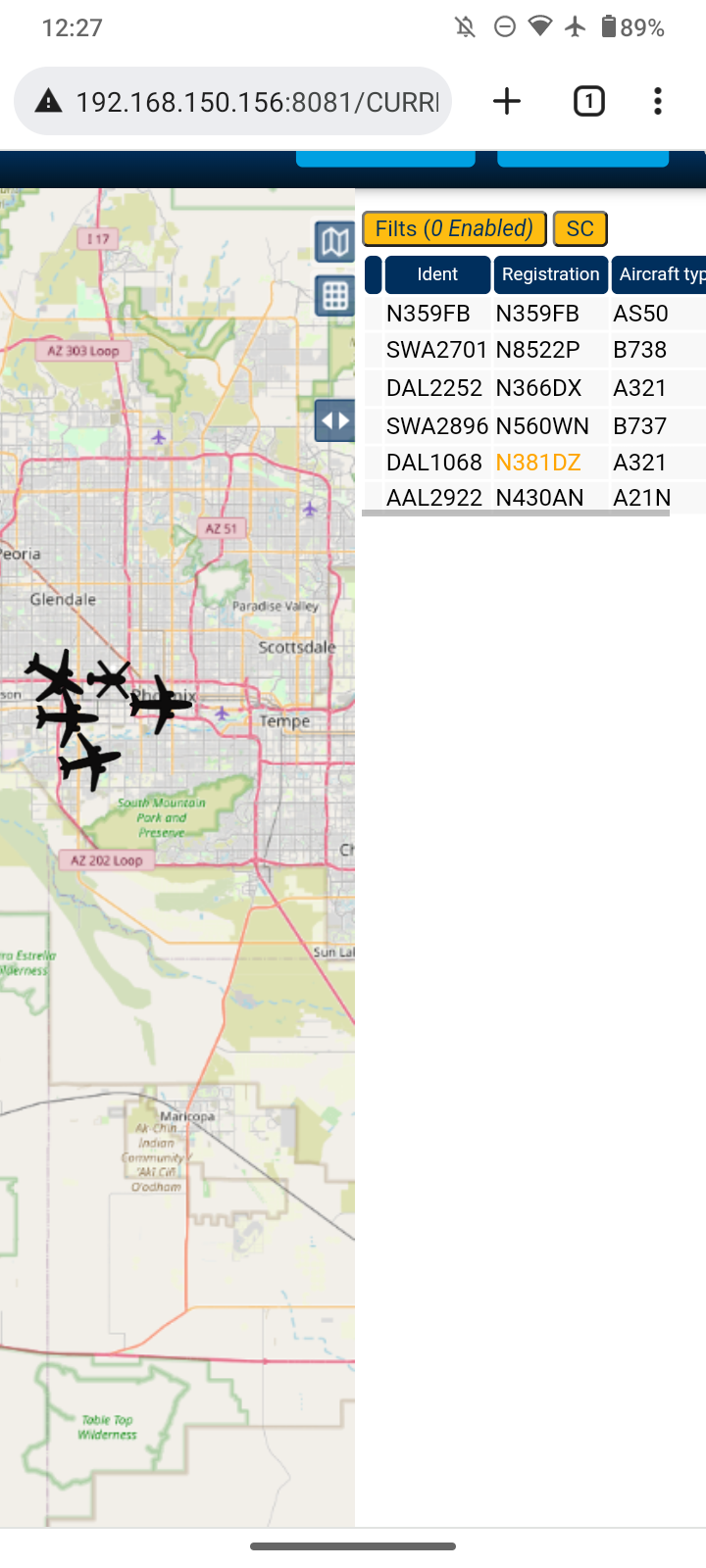Open a new browser tab
The height and width of the screenshot is (1568, 706).
click(x=506, y=101)
